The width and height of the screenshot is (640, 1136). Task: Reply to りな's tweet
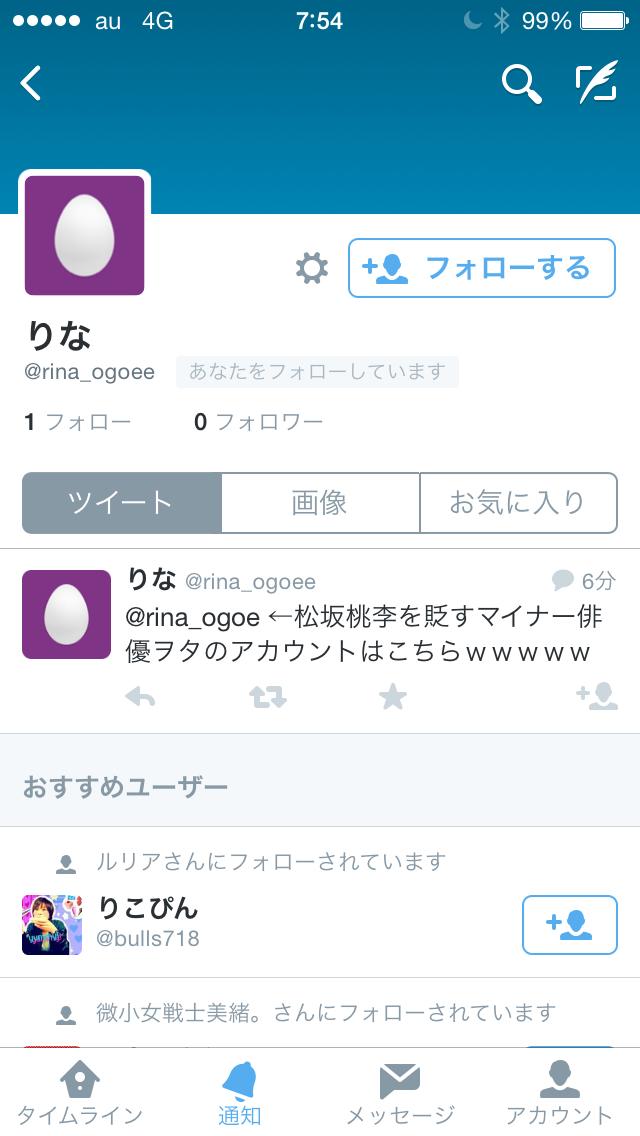(x=141, y=697)
